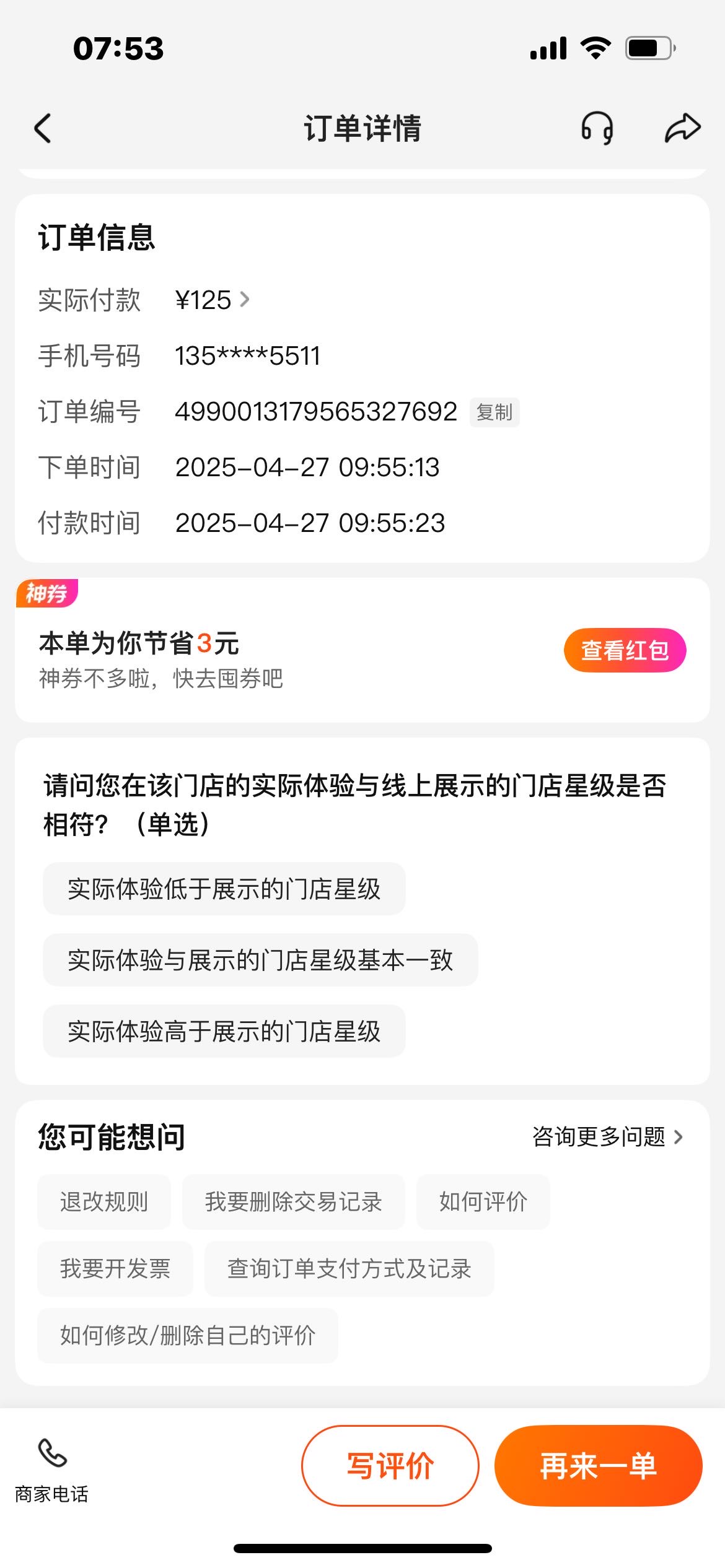Select 我要开发票
The height and width of the screenshot is (1568, 725).
click(115, 1268)
